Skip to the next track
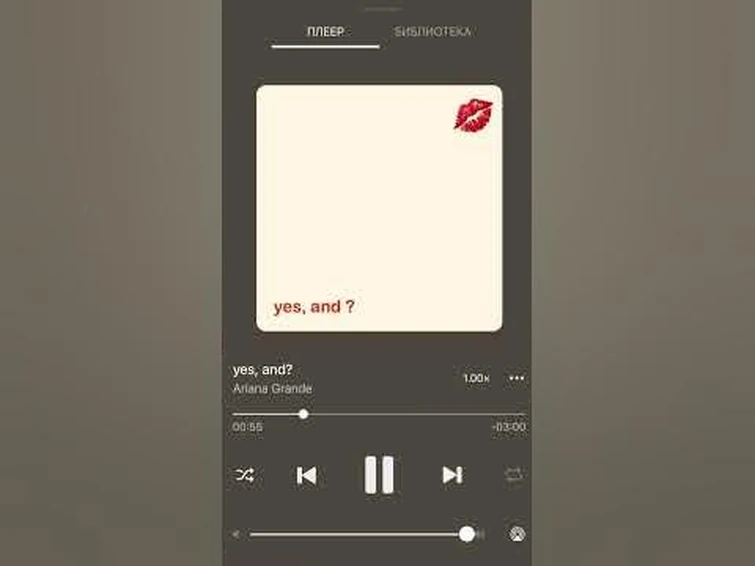Viewport: 755px width, 566px height. pos(452,475)
